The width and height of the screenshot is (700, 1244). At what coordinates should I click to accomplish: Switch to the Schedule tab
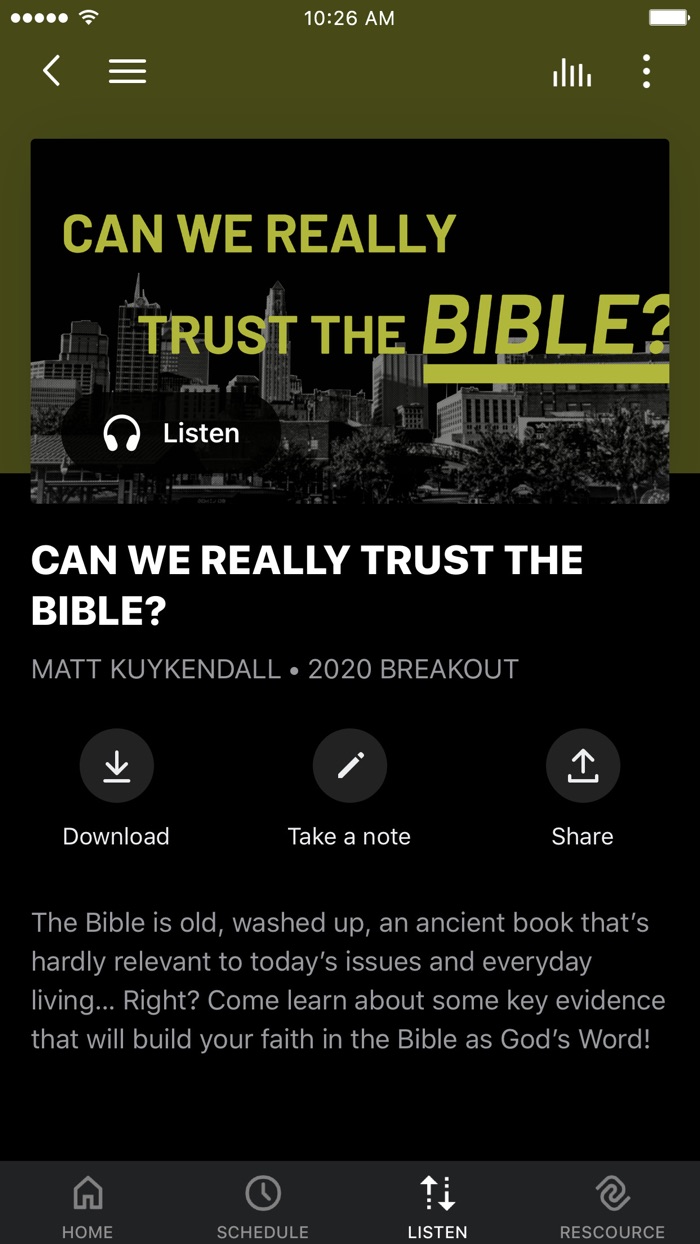coord(263,1203)
